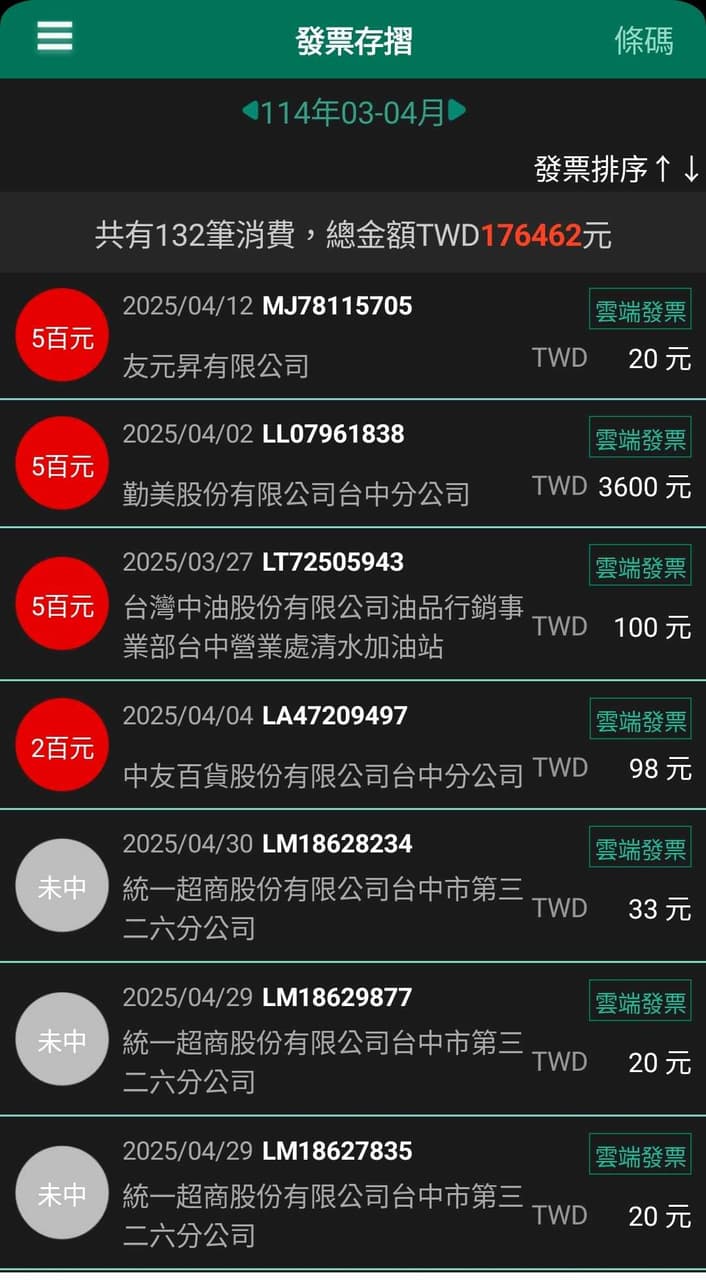706x1280 pixels.
Task: Open invoice LM18629877 details
Action: click(x=353, y=1040)
